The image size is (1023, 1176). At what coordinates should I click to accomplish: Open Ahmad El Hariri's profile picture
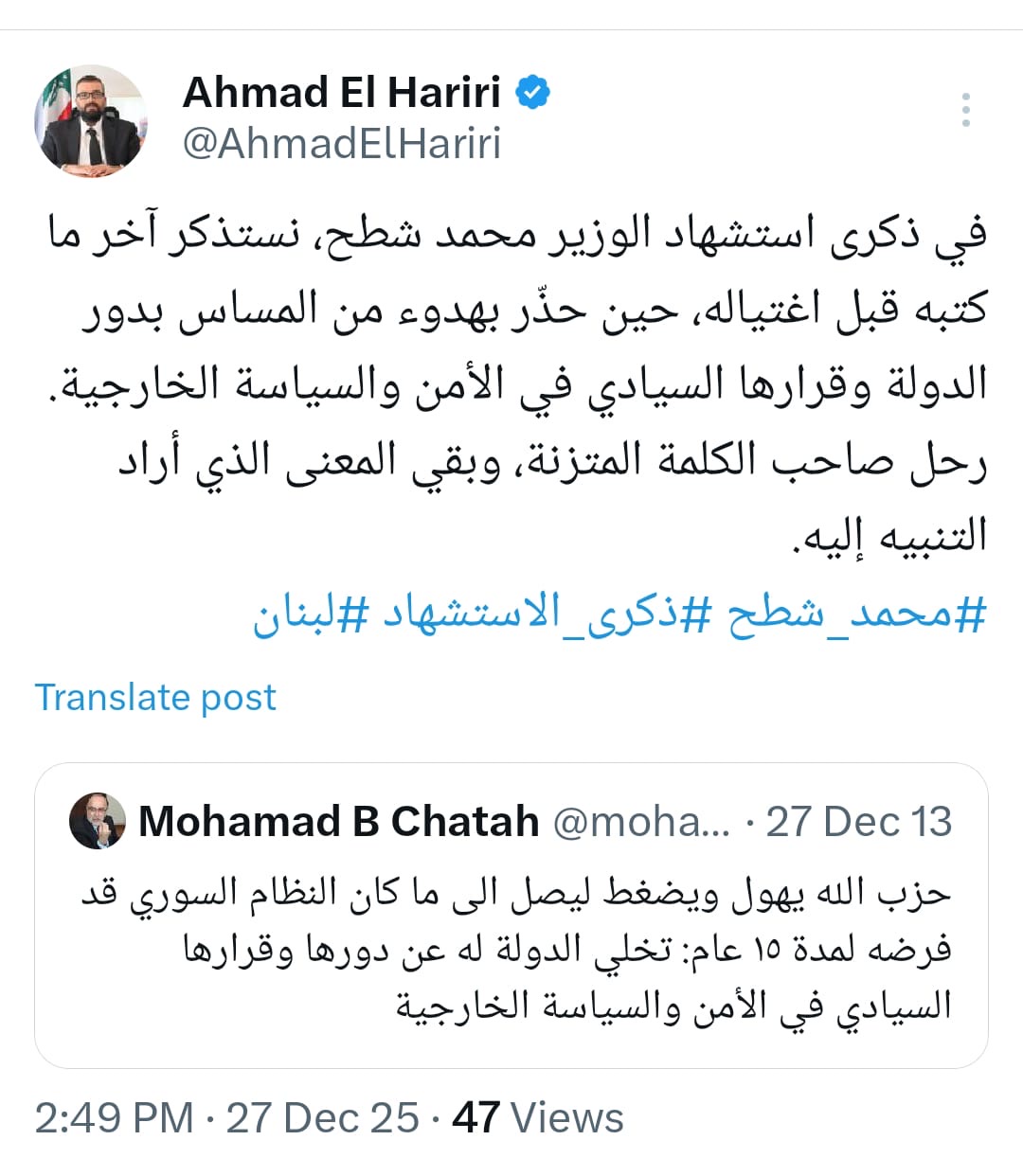[91, 121]
